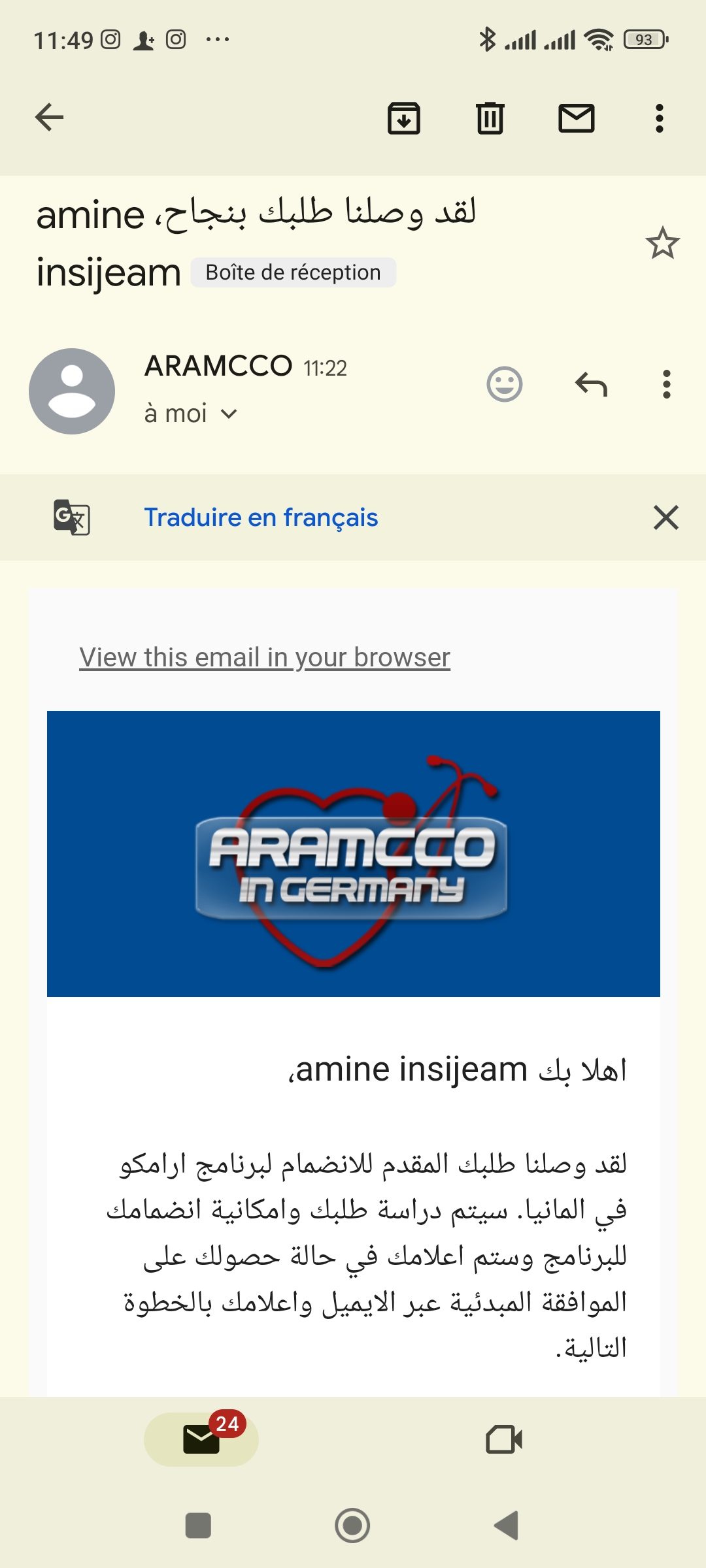Open recent apps with the square button
The height and width of the screenshot is (1568, 706).
coord(198,1526)
